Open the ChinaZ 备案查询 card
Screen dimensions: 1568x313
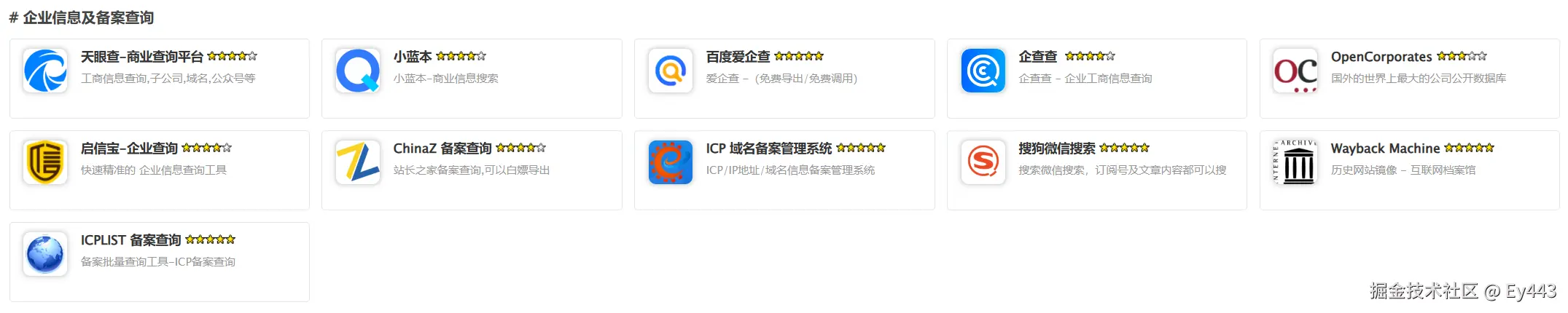coord(471,170)
